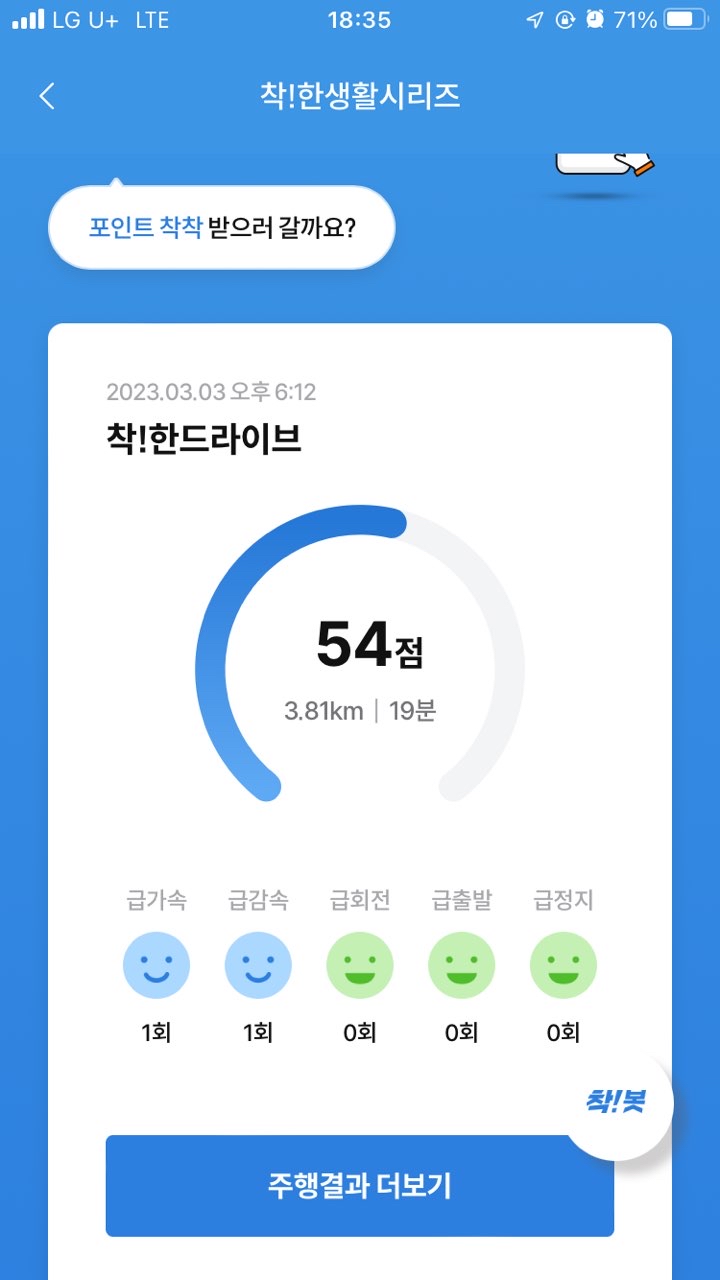720x1280 pixels.
Task: Tap the 주행결과 더보기 button
Action: click(359, 1186)
